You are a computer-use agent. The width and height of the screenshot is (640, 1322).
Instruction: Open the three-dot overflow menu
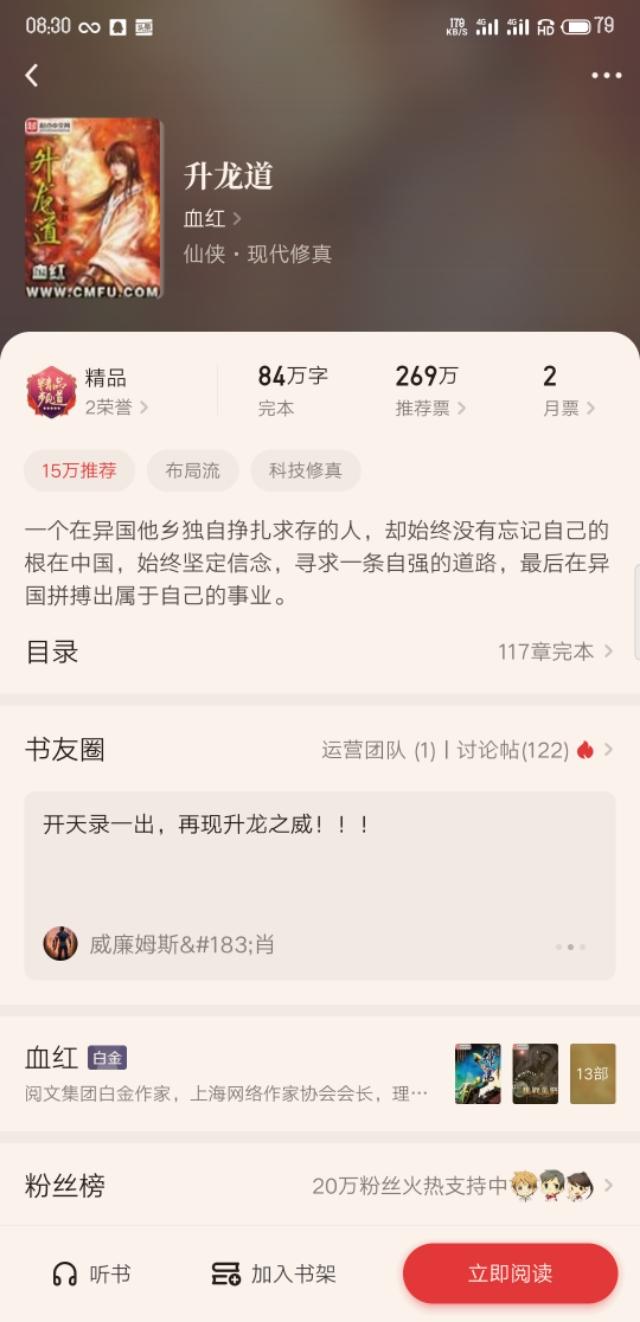point(606,75)
